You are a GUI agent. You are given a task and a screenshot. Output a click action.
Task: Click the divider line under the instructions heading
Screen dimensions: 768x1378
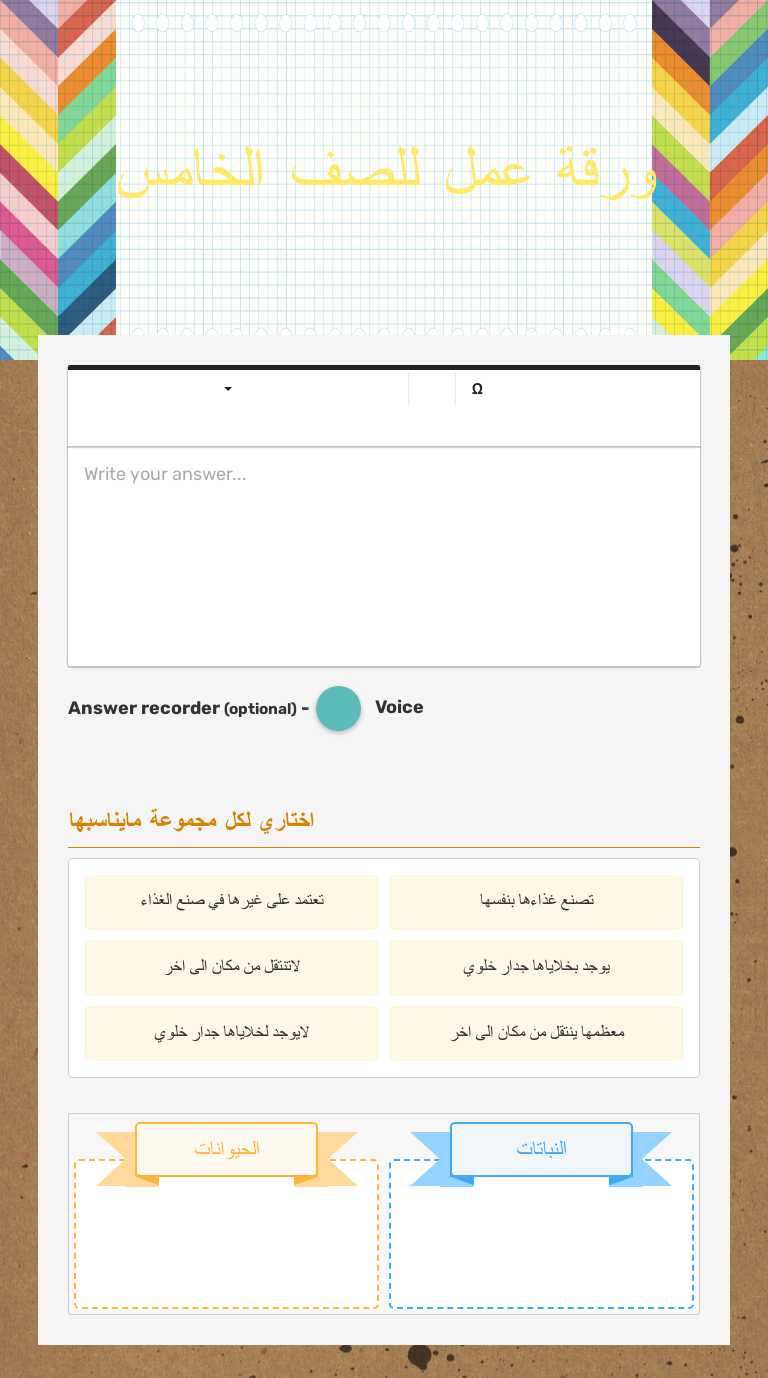click(384, 847)
